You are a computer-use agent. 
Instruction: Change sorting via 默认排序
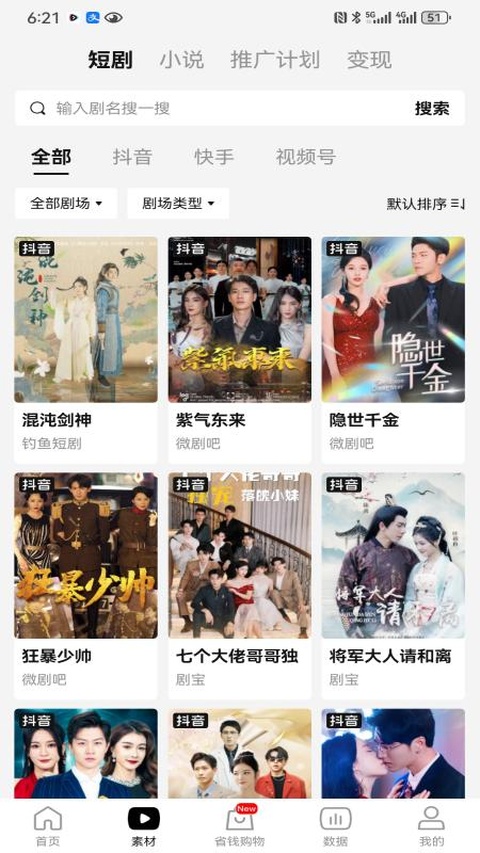point(426,204)
